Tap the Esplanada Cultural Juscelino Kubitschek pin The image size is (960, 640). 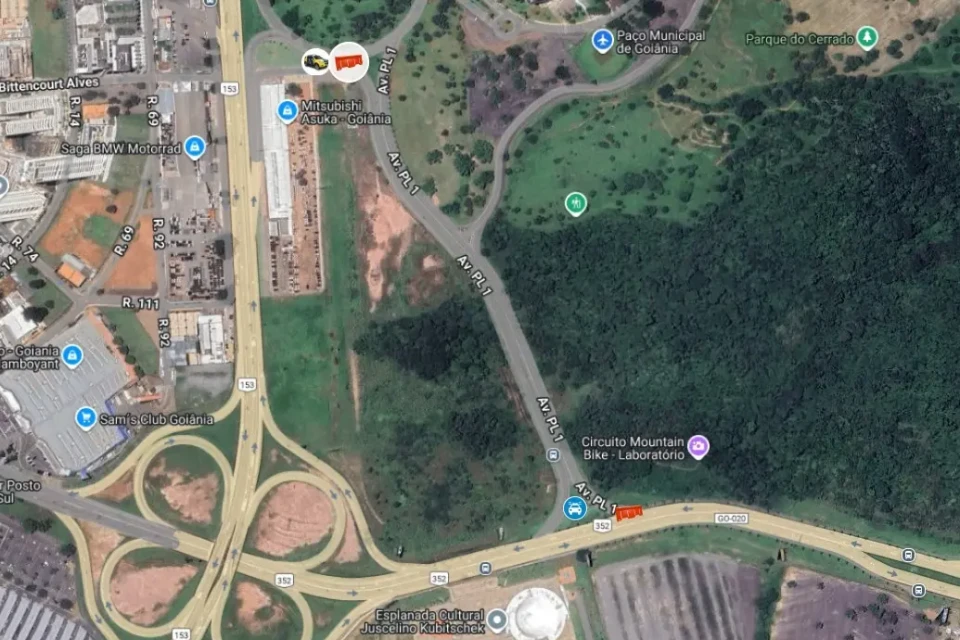pos(497,621)
